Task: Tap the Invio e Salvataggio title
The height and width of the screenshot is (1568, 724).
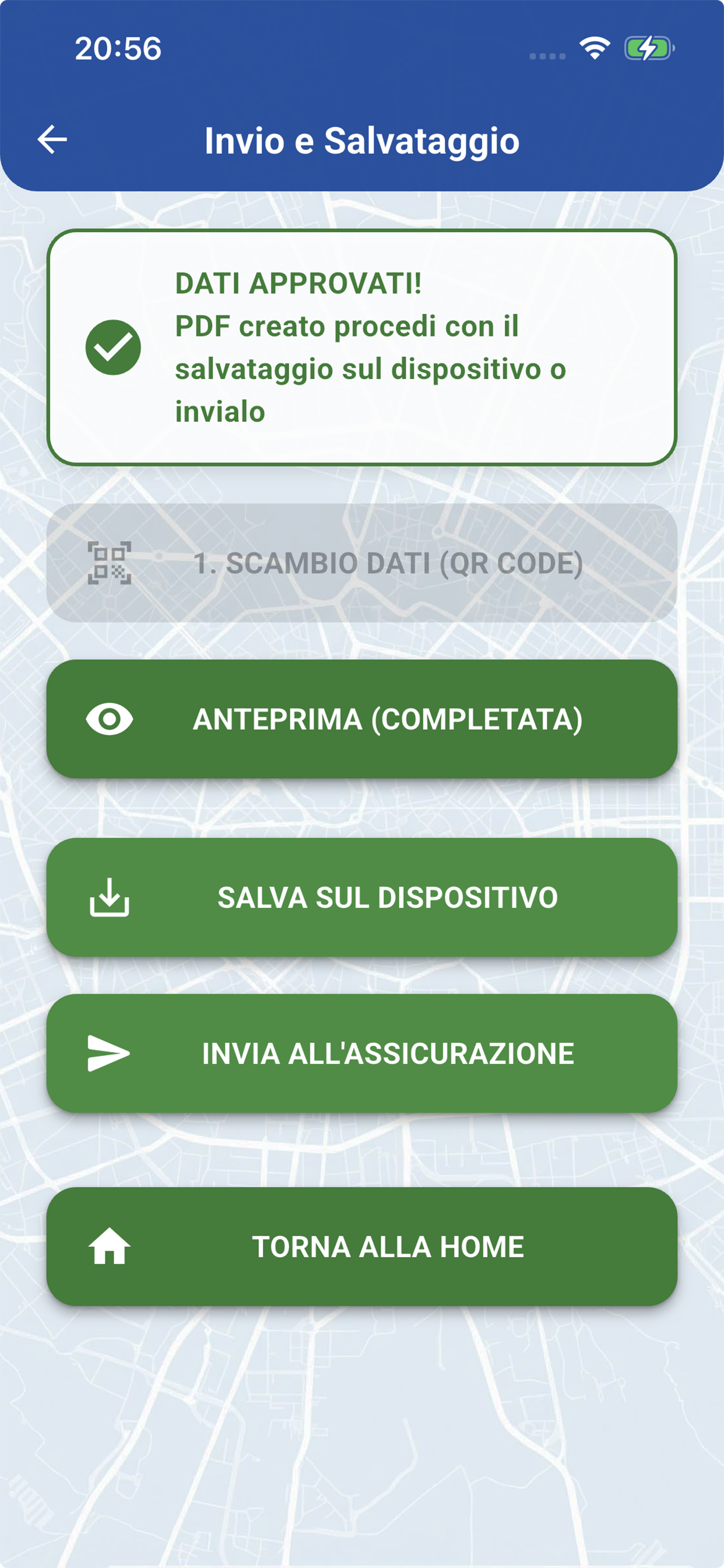Action: click(x=361, y=141)
